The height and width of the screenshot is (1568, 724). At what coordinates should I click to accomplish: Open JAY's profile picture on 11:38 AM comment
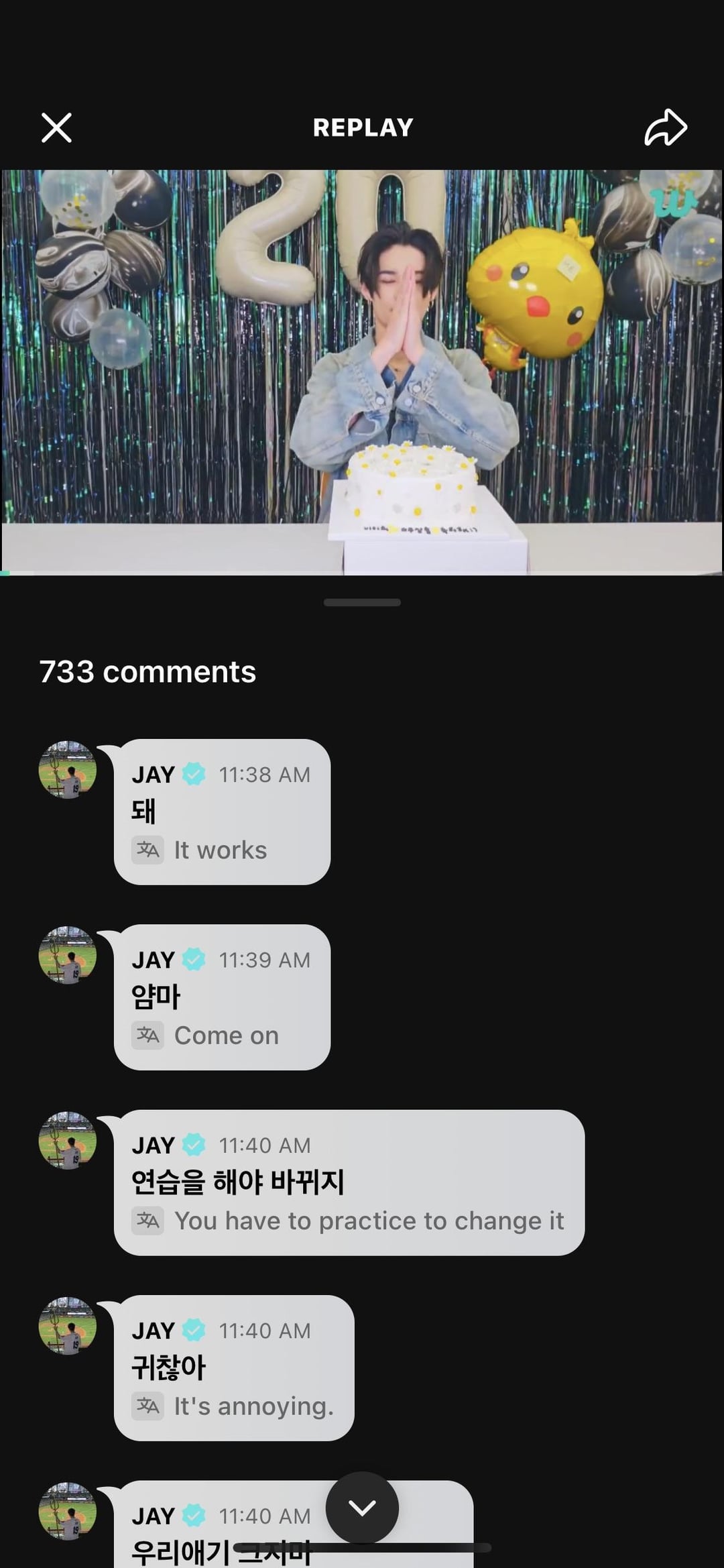click(68, 770)
